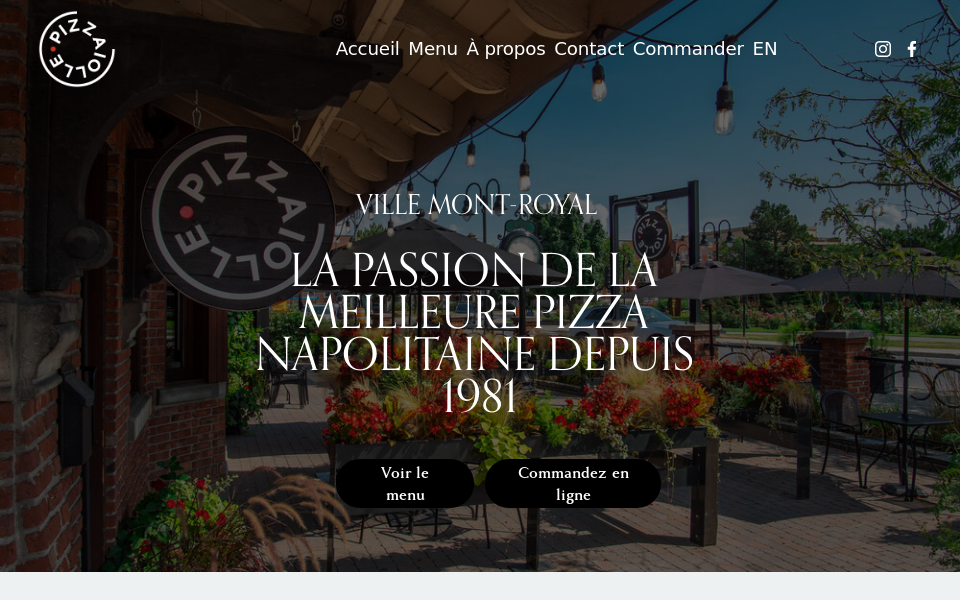This screenshot has width=960, height=600.
Task: Select Commander in the navigation
Action: [x=688, y=49]
